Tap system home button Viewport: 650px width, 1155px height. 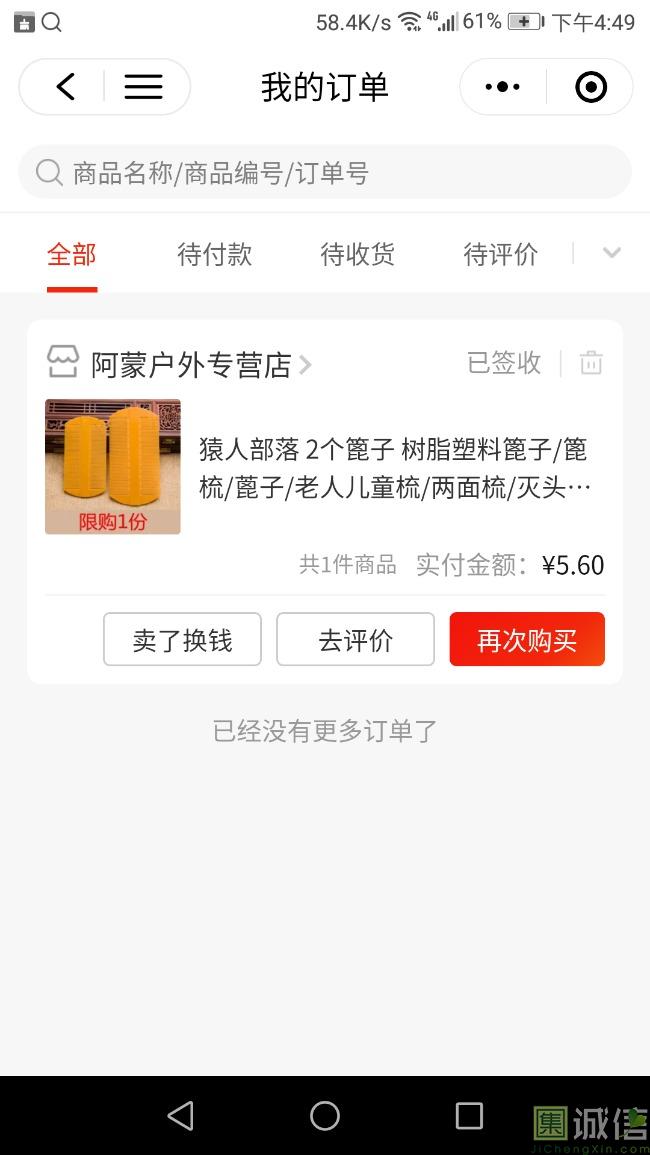tap(325, 1116)
